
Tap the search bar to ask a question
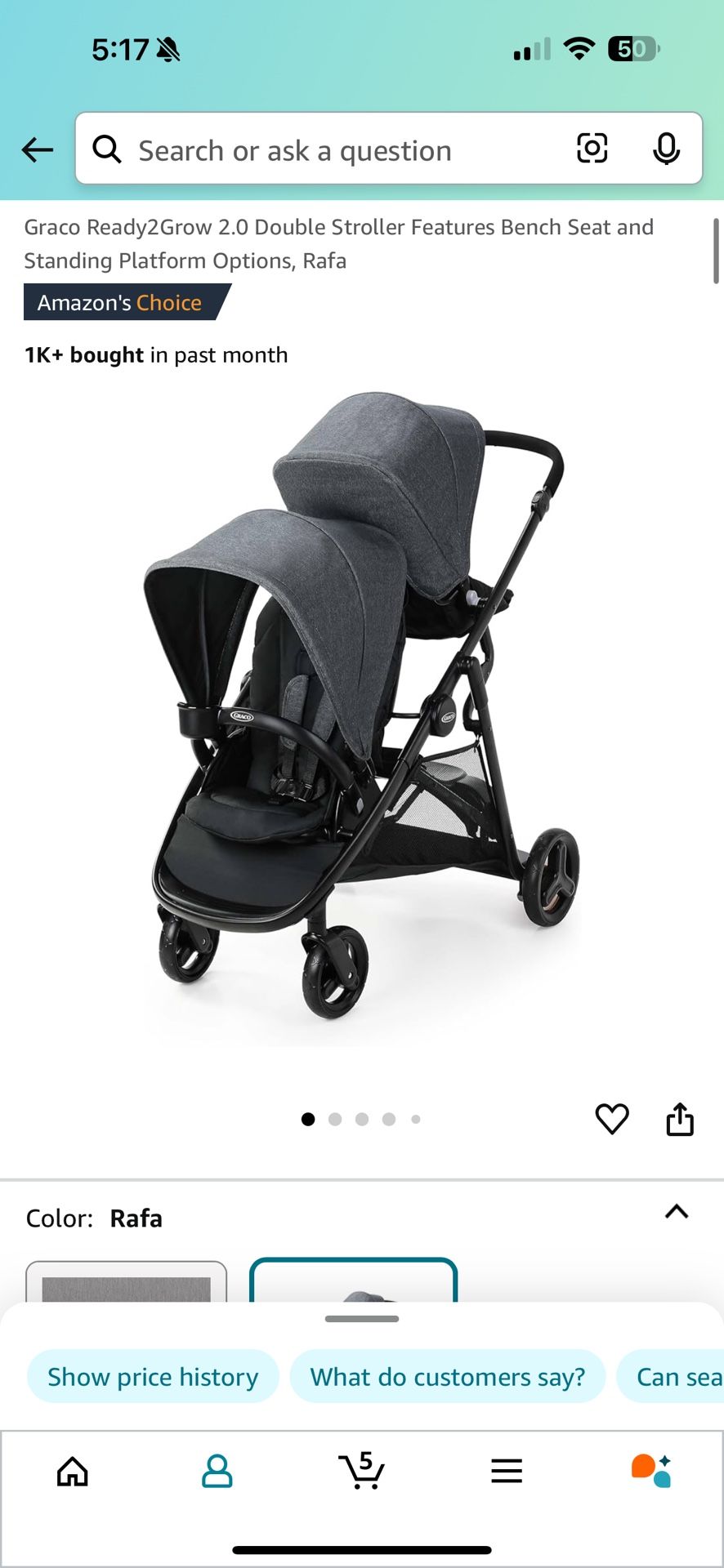pos(327,149)
